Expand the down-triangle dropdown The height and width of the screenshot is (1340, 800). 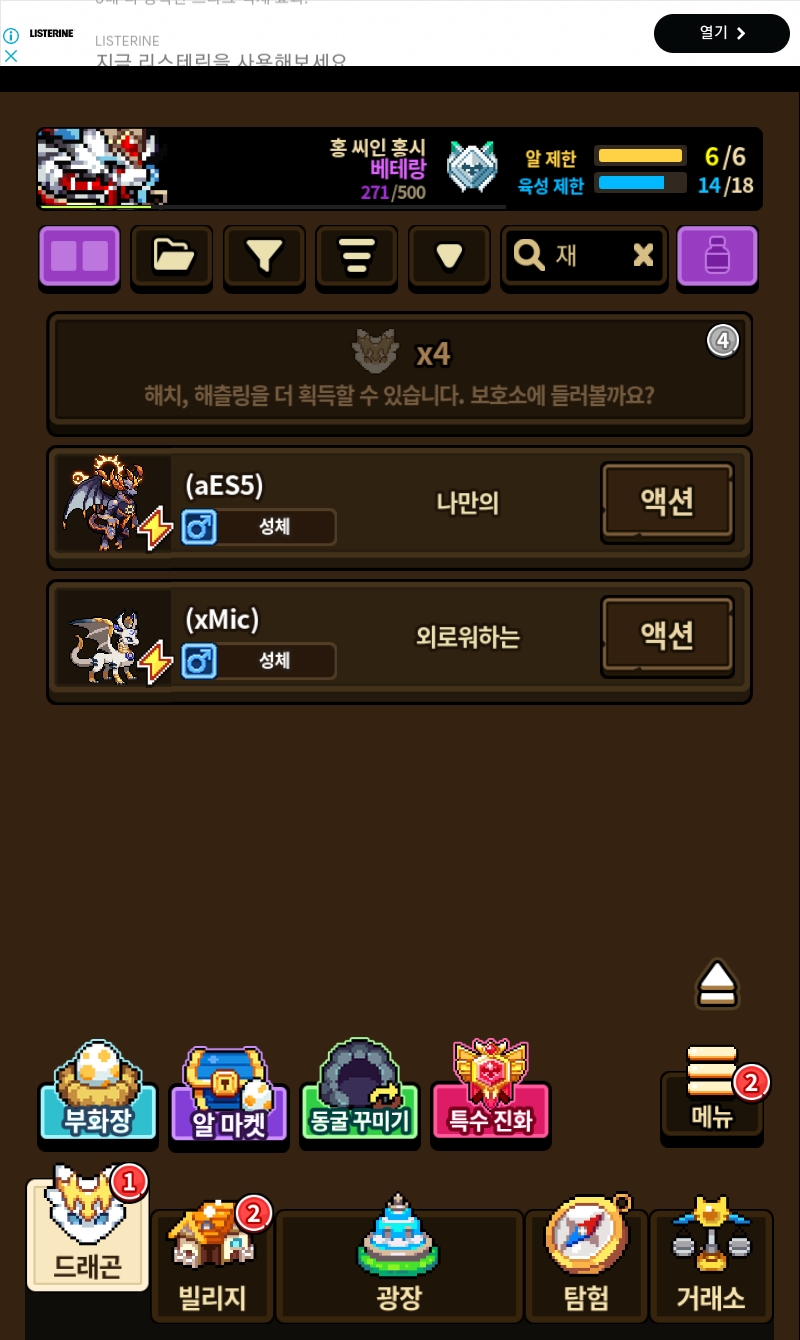pyautogui.click(x=449, y=256)
